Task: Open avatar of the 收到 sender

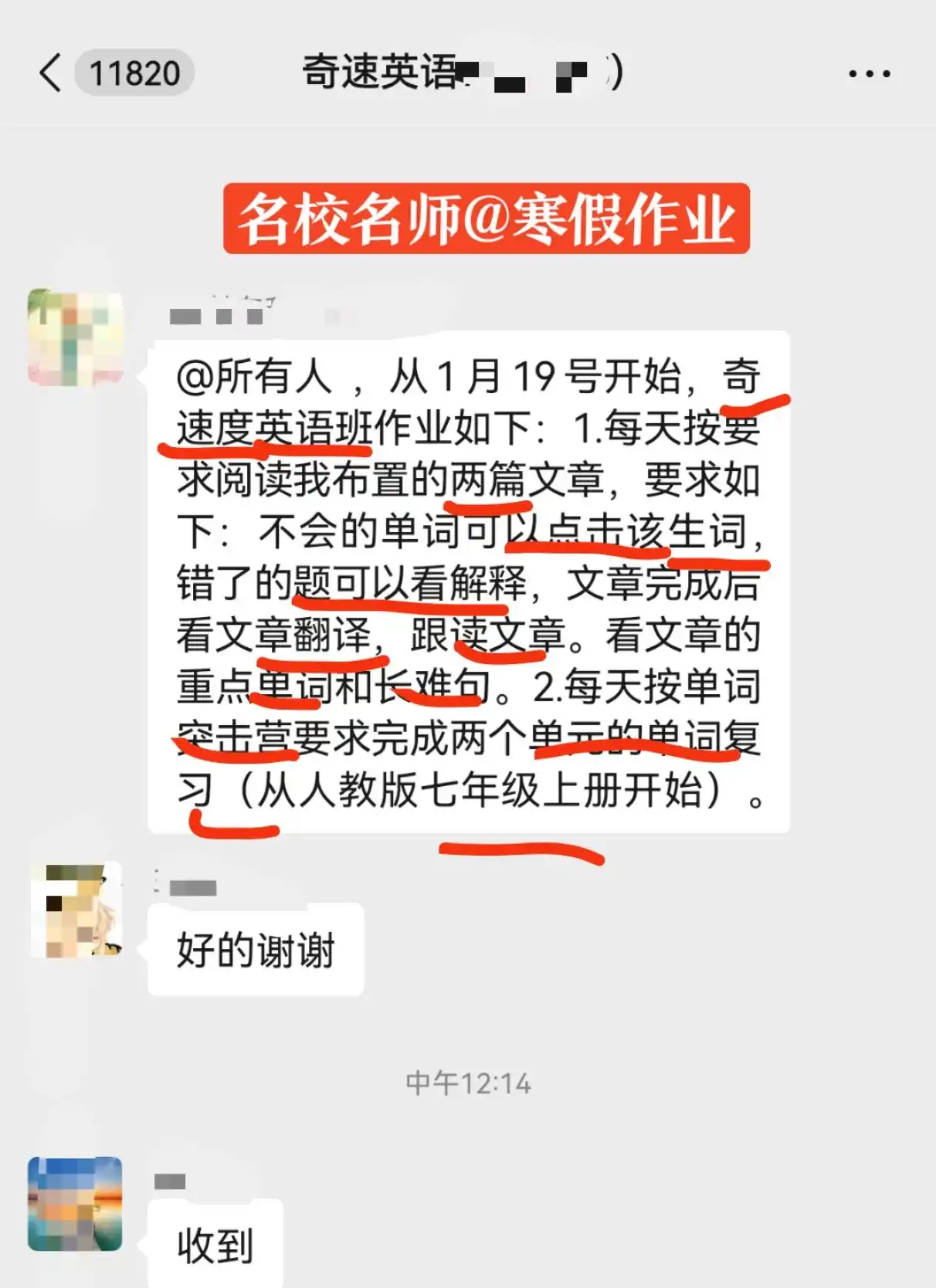Action: [75, 1204]
